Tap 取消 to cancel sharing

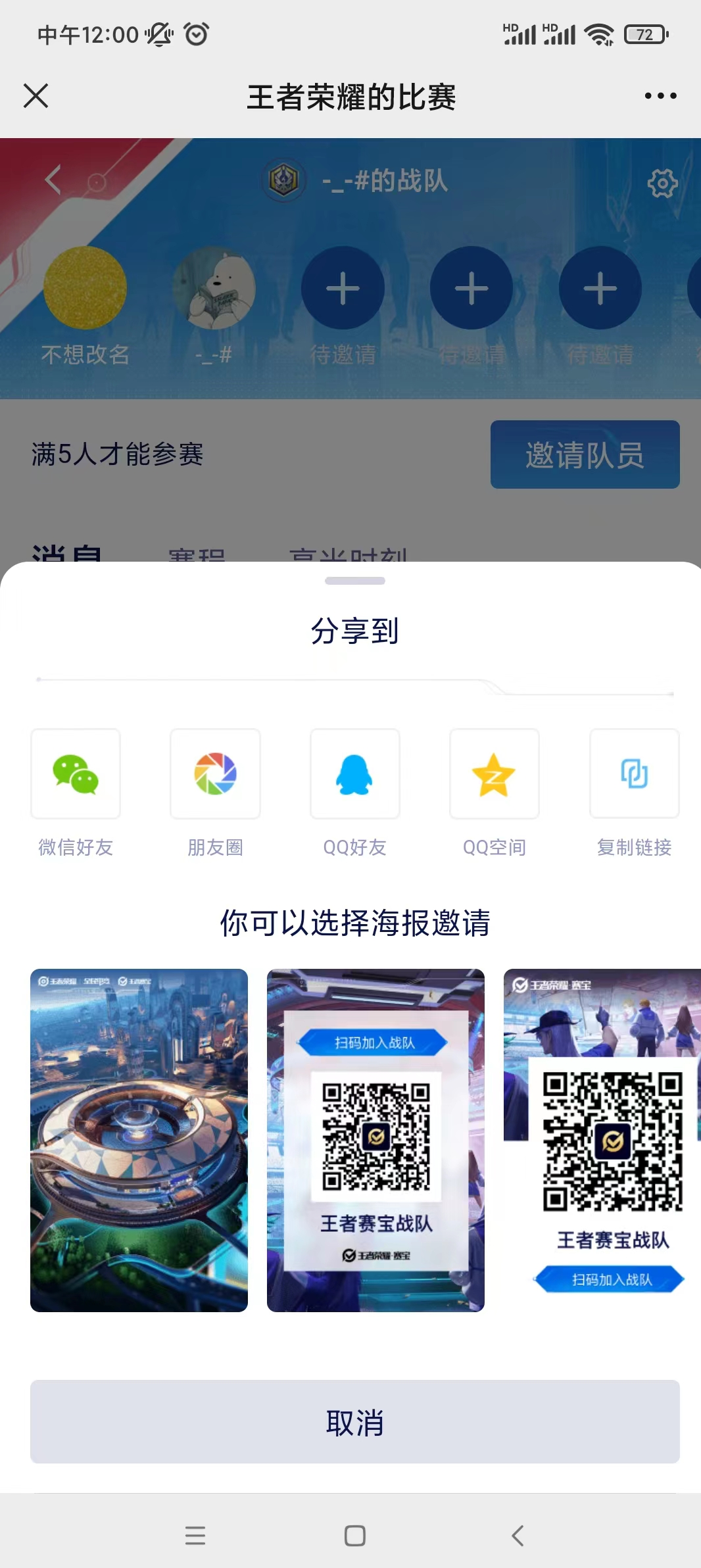[x=355, y=1422]
